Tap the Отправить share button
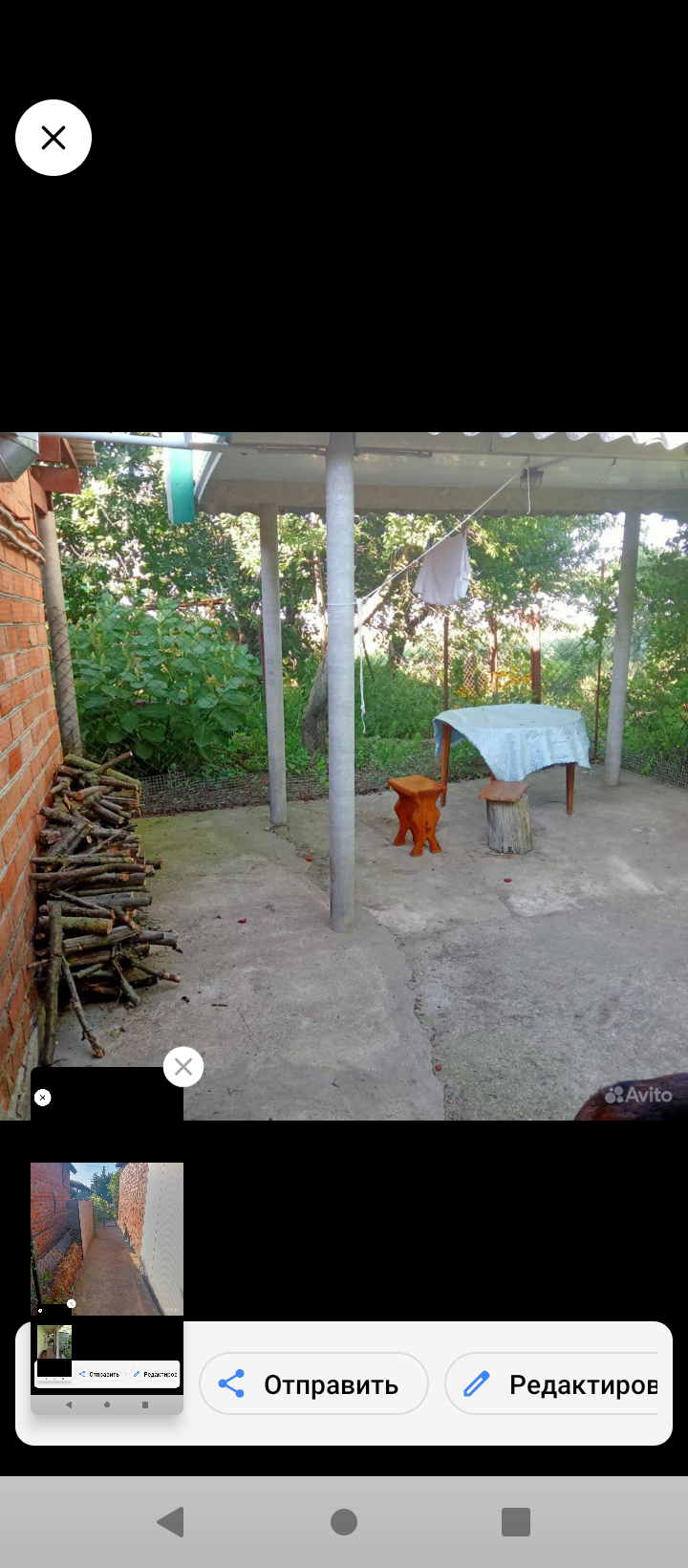The height and width of the screenshot is (1568, 688). pos(313,1383)
